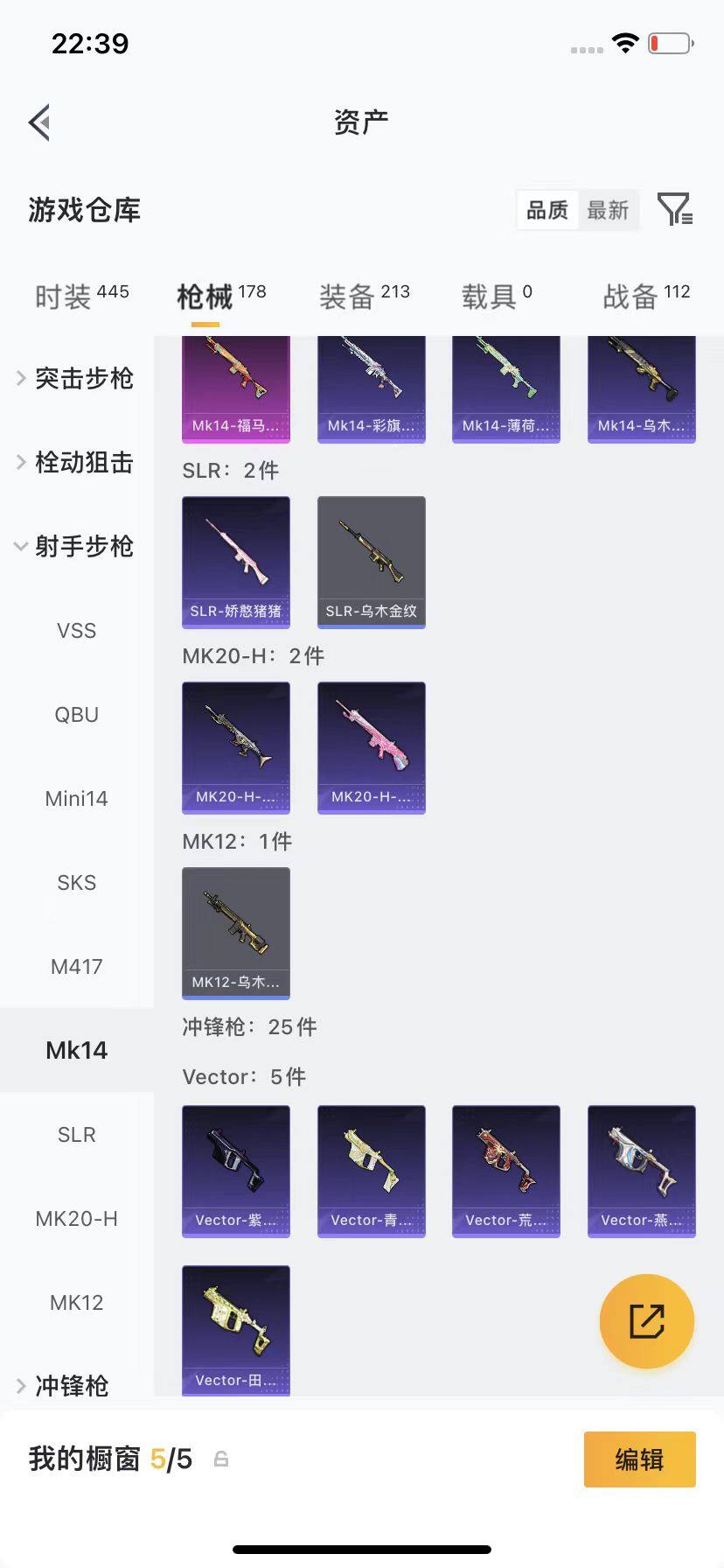Open the MK12-乌木 skin tile
Image resolution: width=724 pixels, height=1568 pixels.
[x=236, y=933]
